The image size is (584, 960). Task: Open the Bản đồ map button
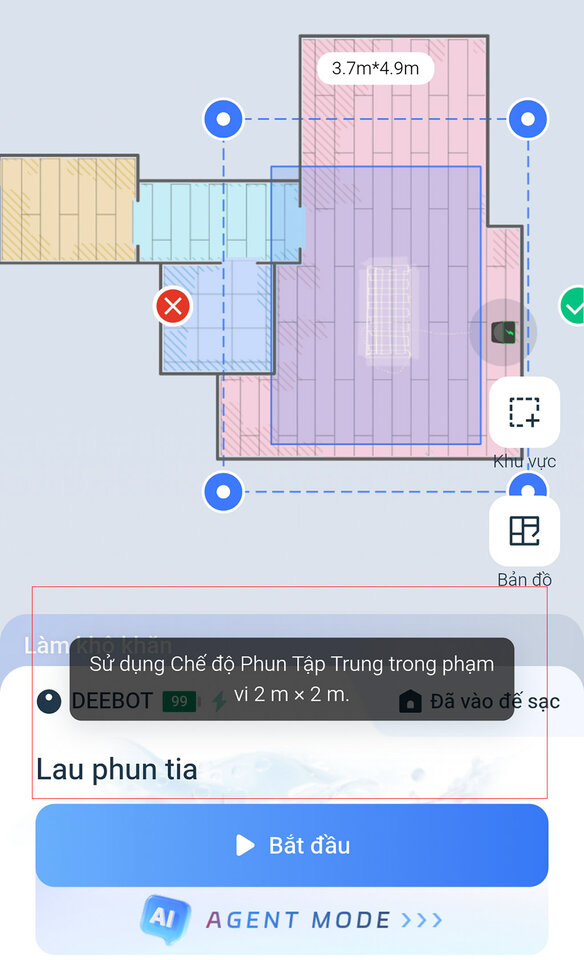pos(525,531)
